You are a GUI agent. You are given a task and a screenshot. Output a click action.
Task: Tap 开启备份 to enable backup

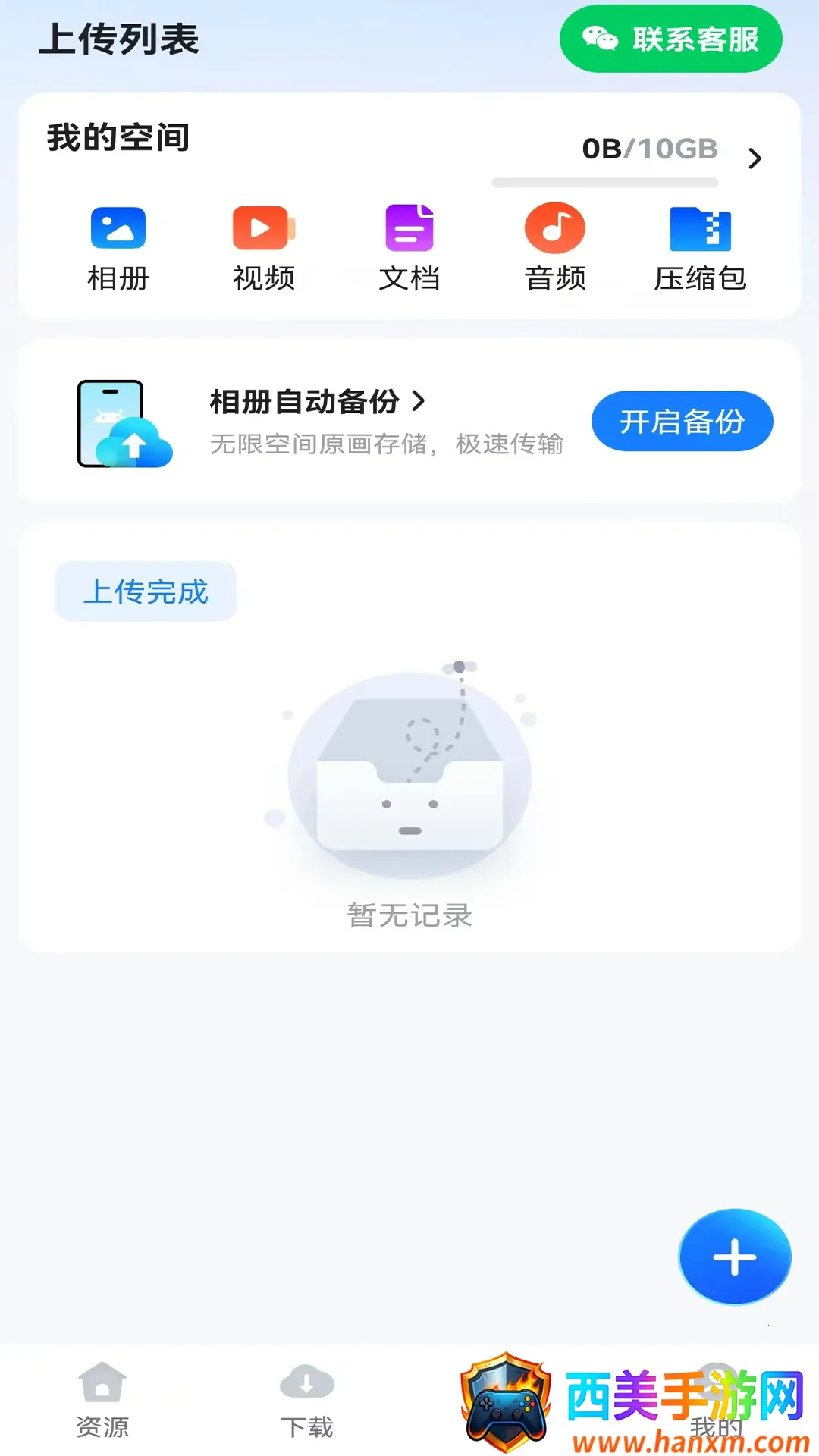coord(682,422)
